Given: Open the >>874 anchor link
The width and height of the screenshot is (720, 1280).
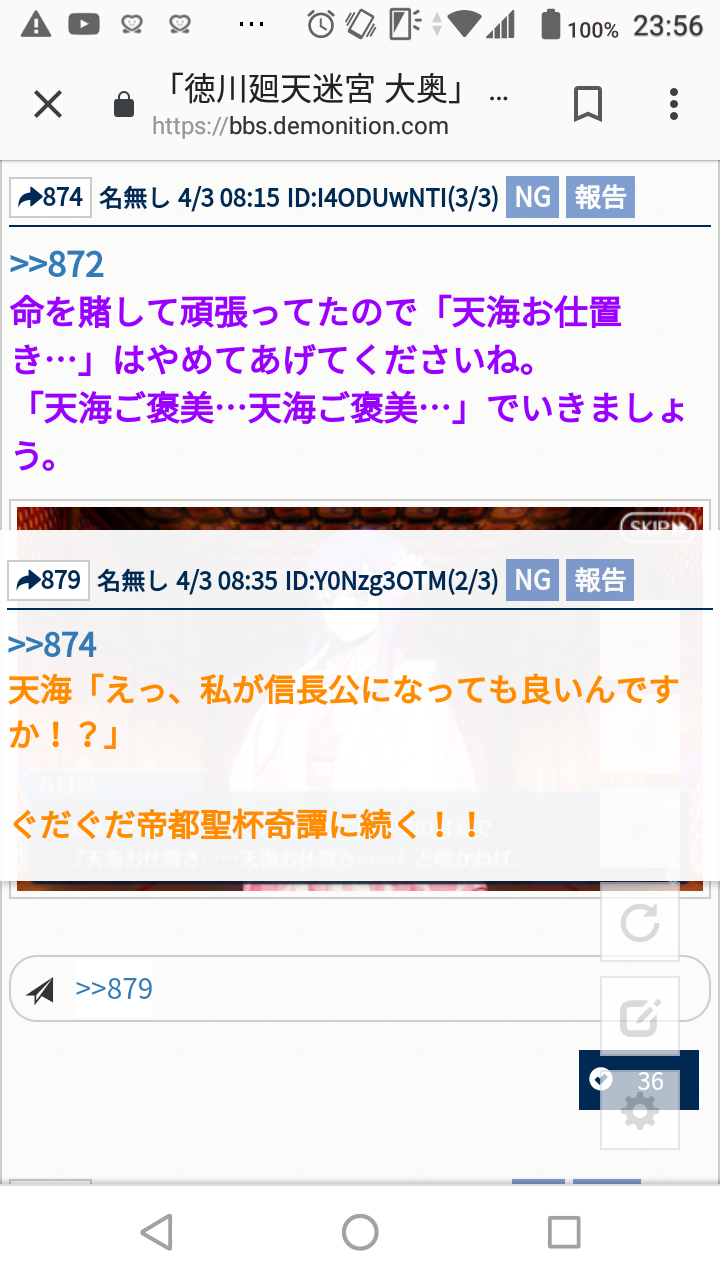Looking at the screenshot, I should click(x=53, y=645).
